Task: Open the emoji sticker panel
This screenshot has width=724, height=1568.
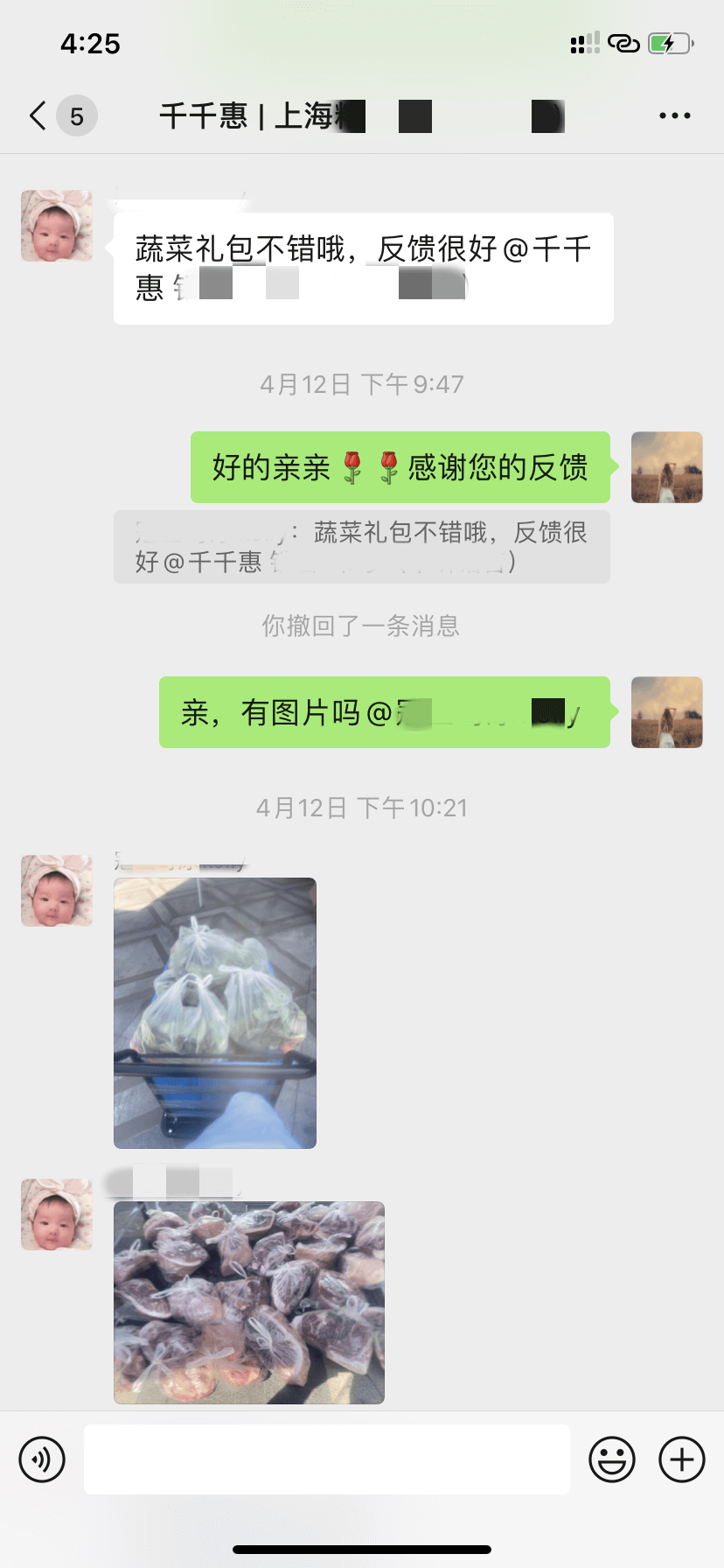Action: click(612, 1459)
